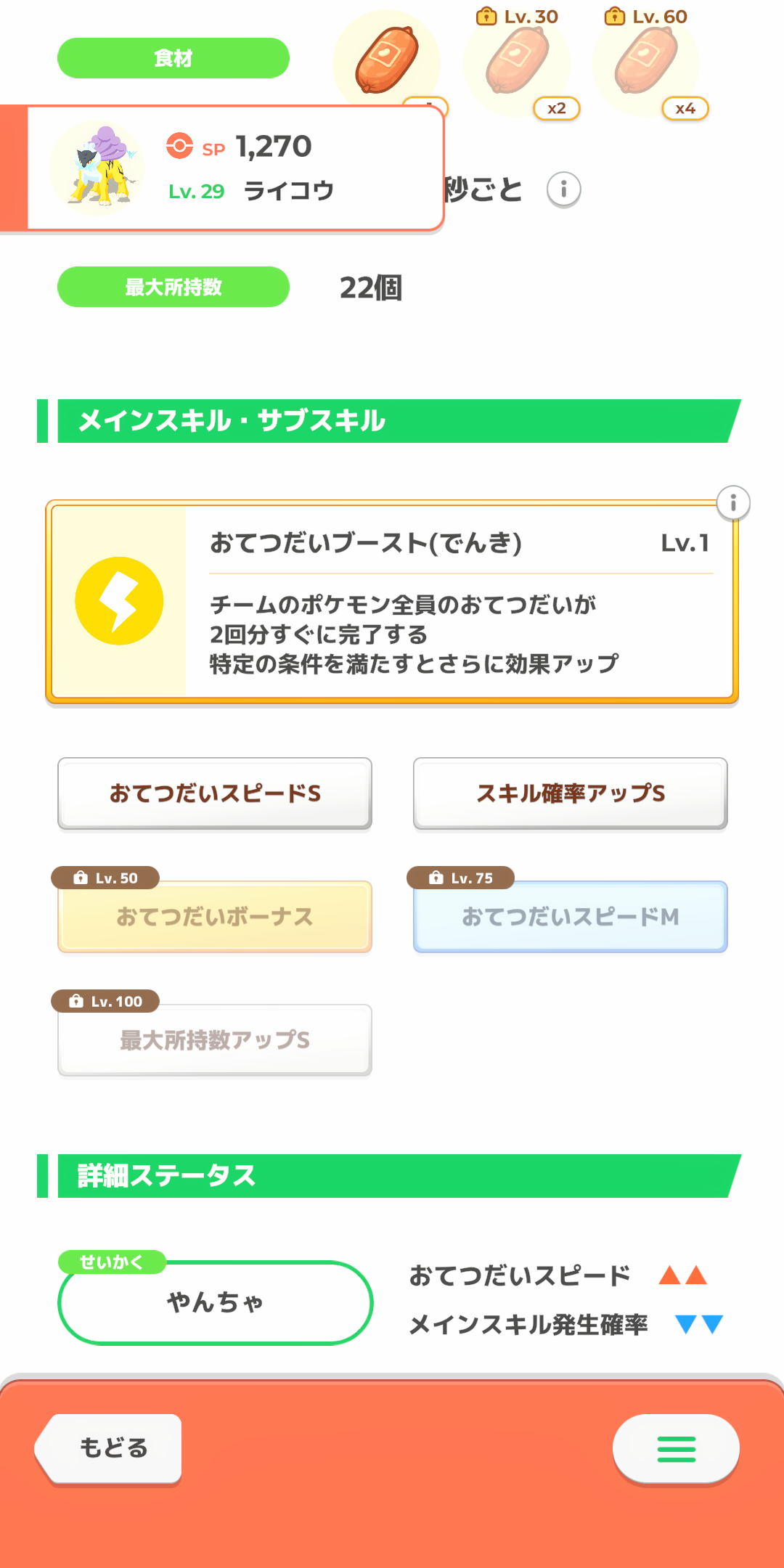Image resolution: width=784 pixels, height=1568 pixels.
Task: Open the やんちゃ nature box
Action: pos(215,1302)
